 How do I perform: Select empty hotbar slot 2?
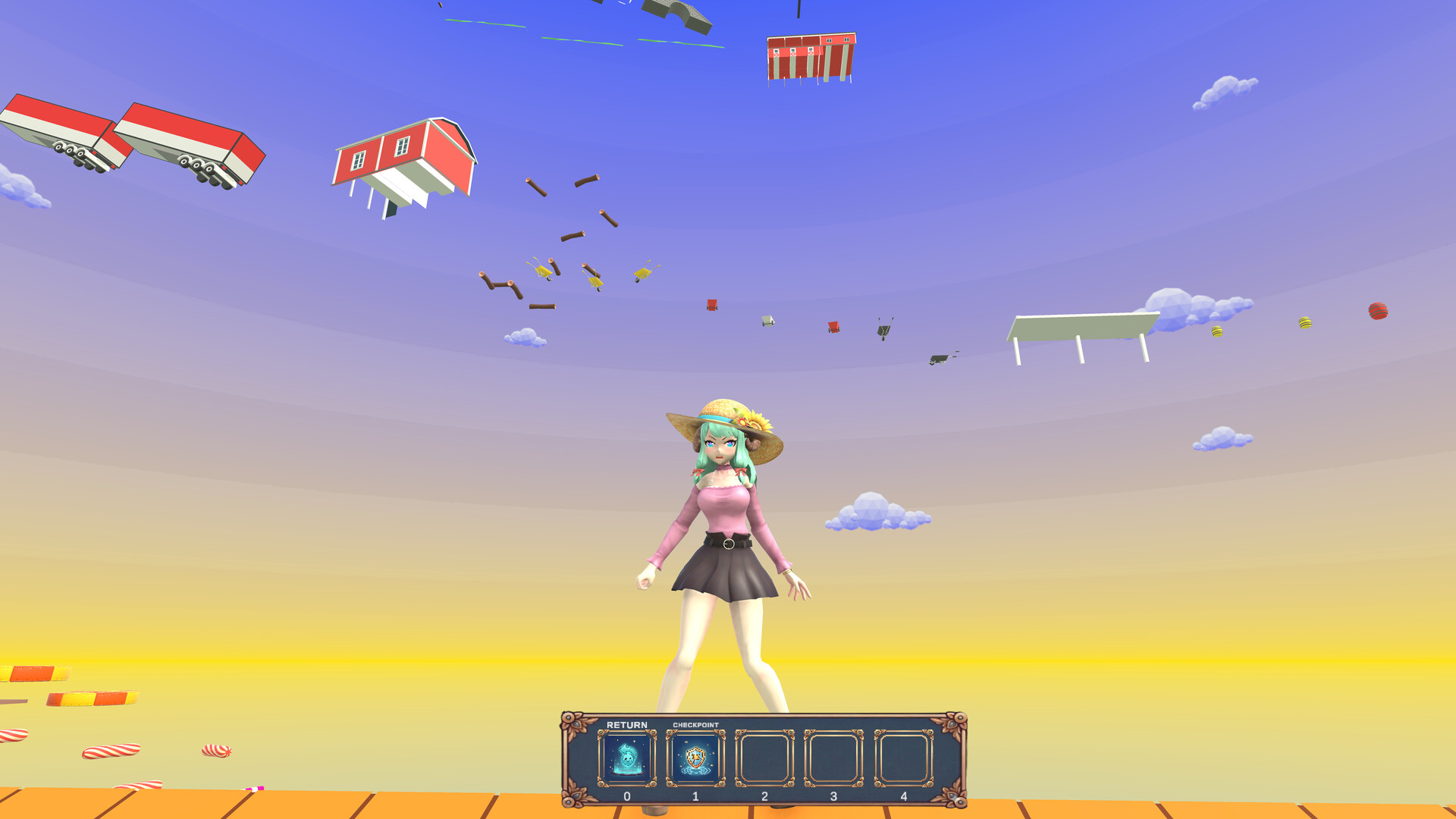764,758
